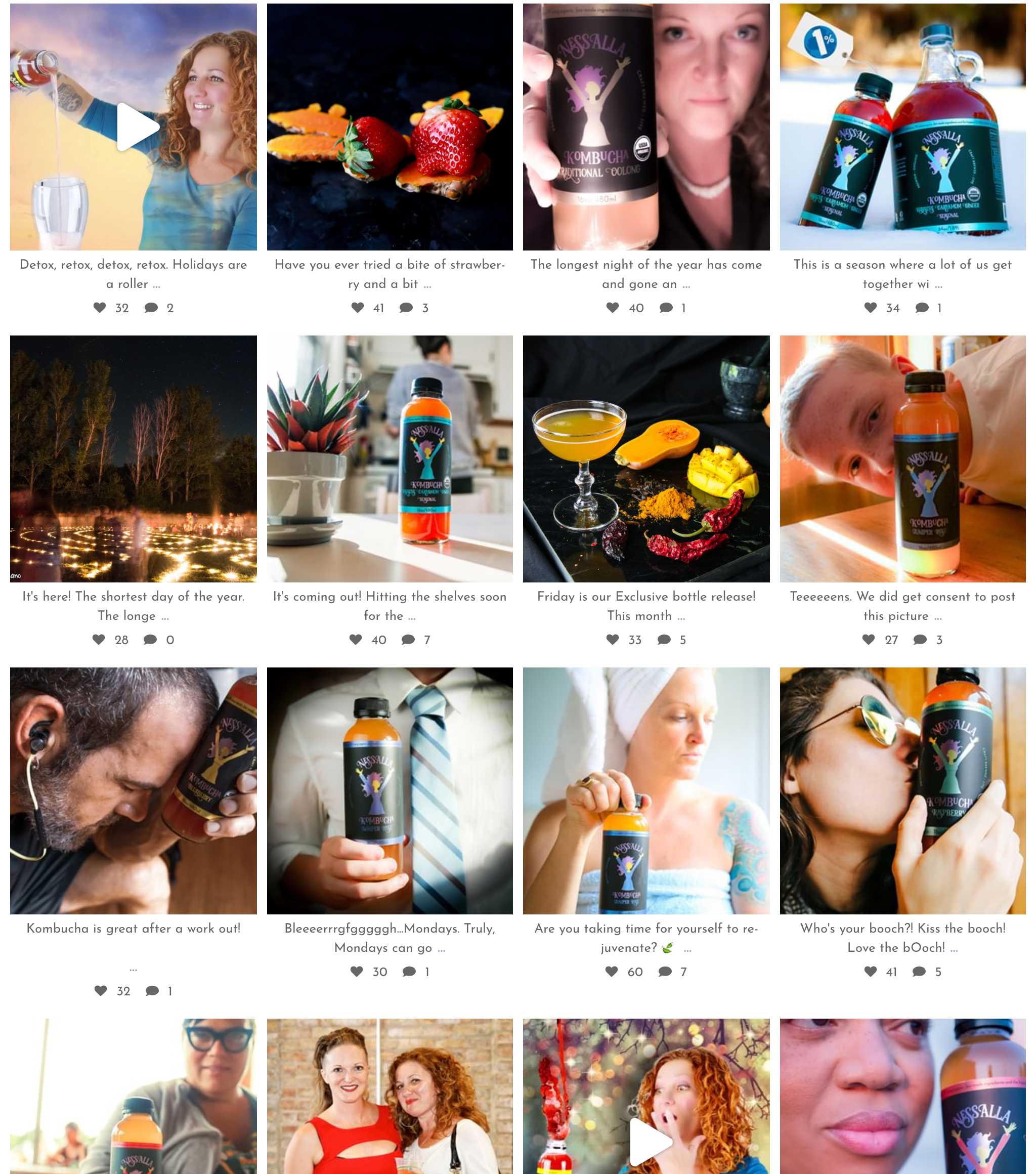Open the Kombucha after a work out post

pos(133,790)
